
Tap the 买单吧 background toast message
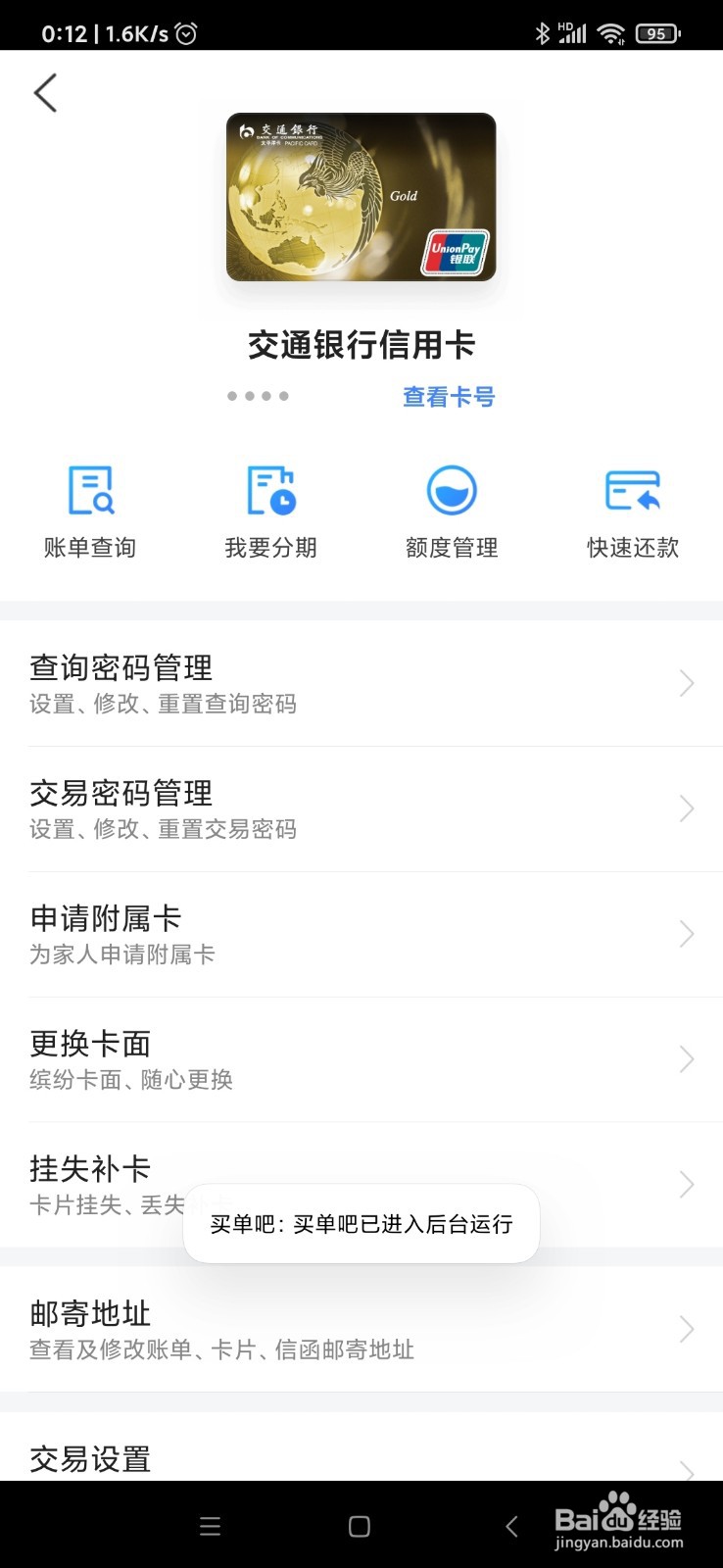coord(361,1223)
